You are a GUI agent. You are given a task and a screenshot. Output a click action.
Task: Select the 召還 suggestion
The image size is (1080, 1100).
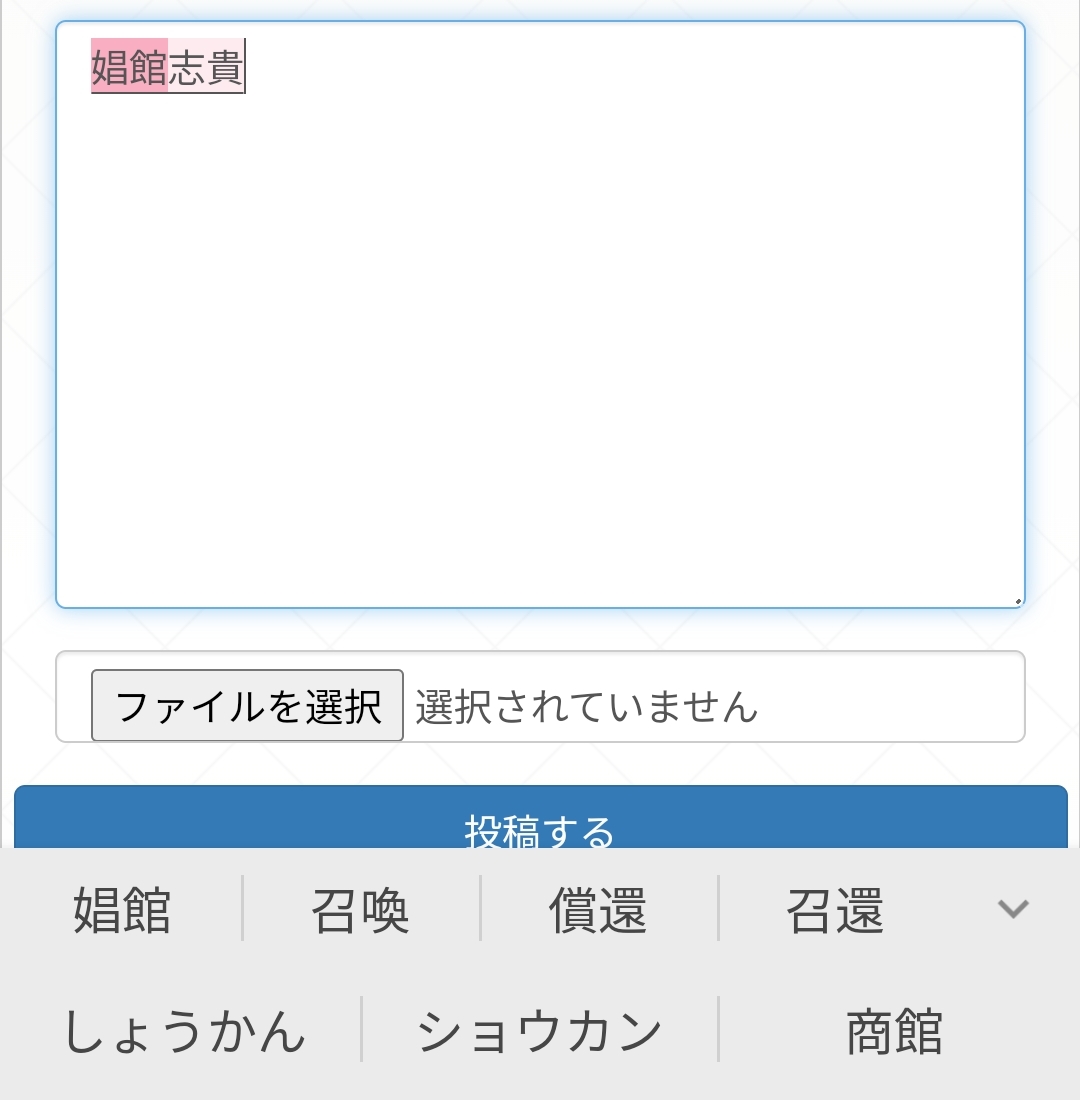click(836, 910)
